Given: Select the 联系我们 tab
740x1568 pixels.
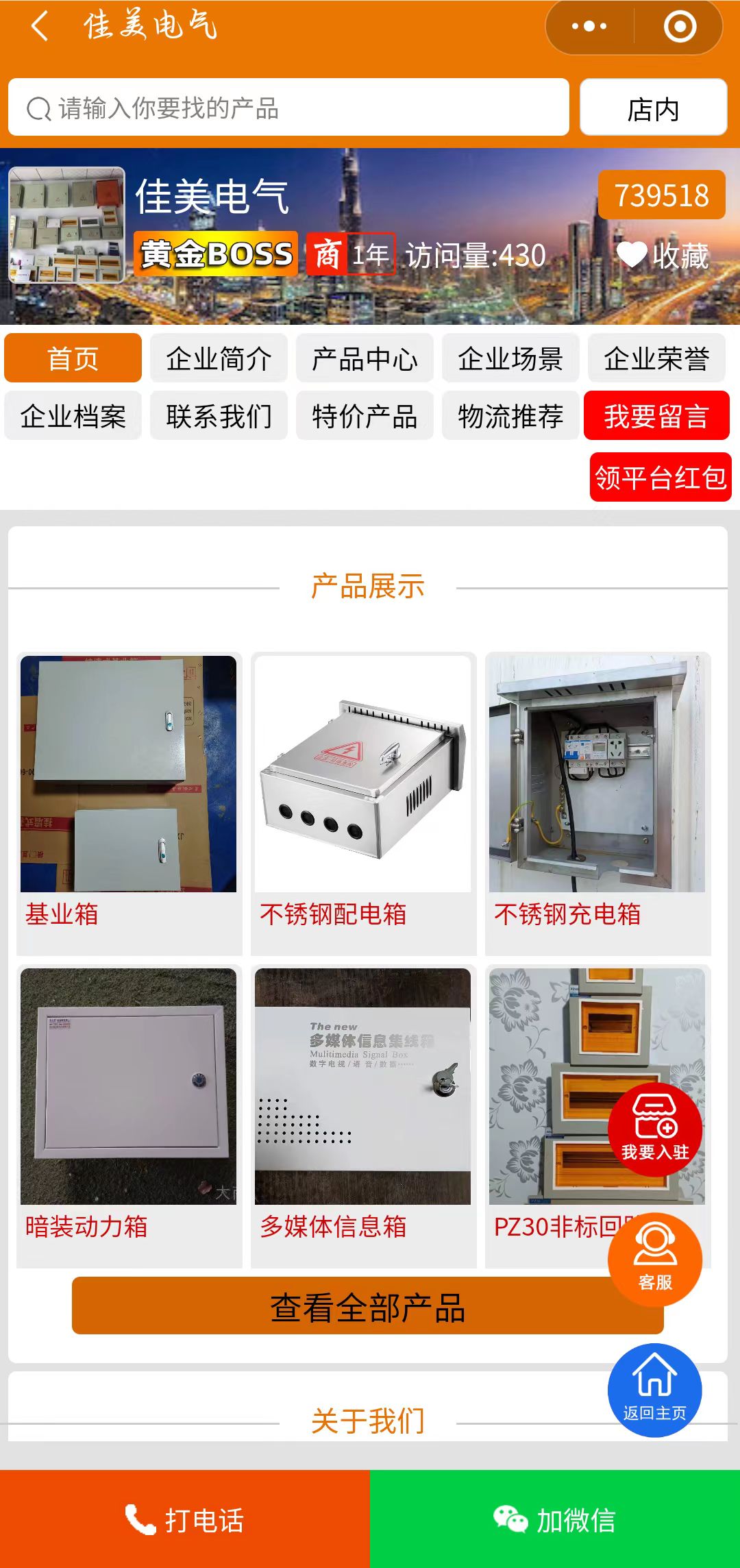Looking at the screenshot, I should (x=219, y=416).
